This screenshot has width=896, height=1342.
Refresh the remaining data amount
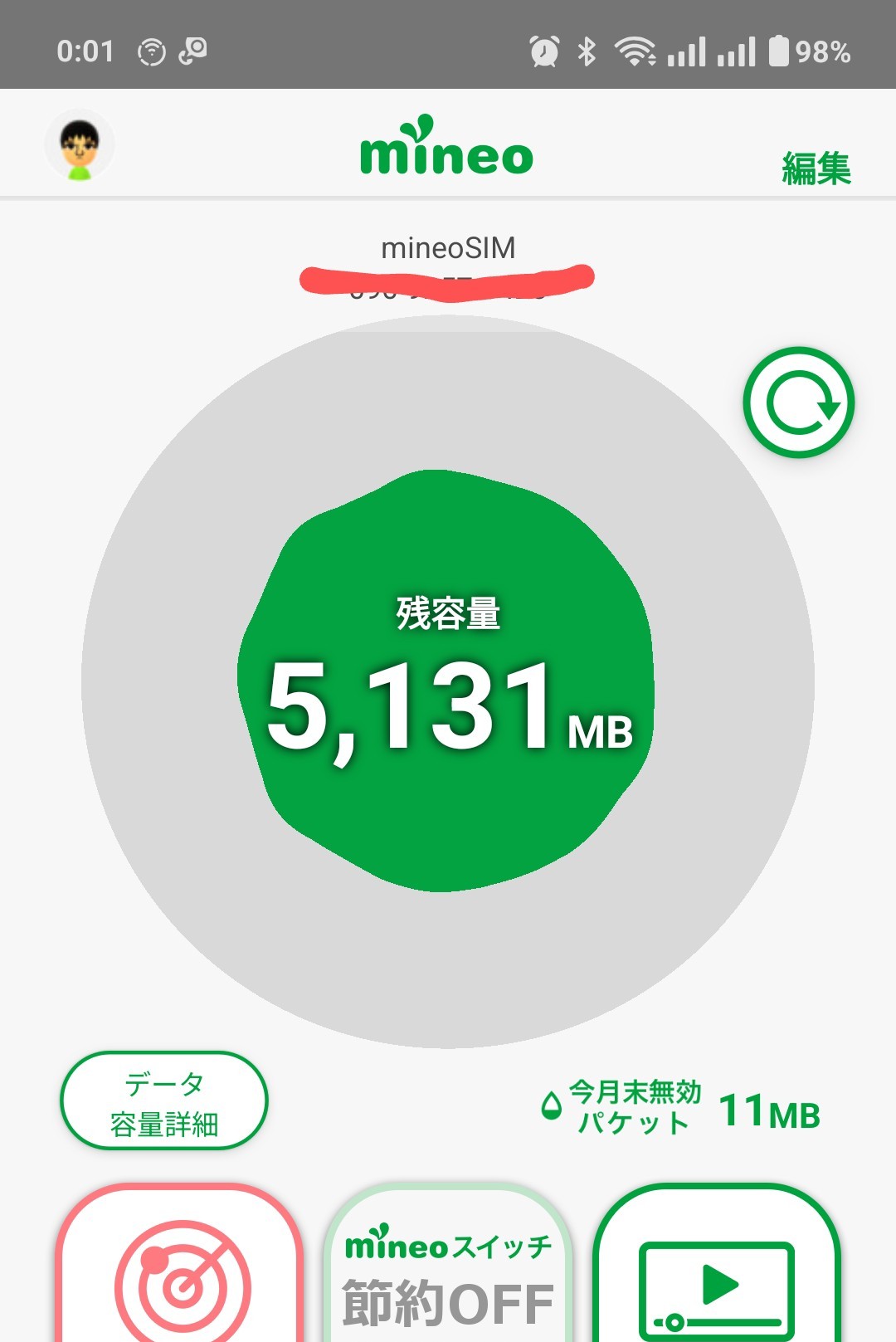pos(798,403)
